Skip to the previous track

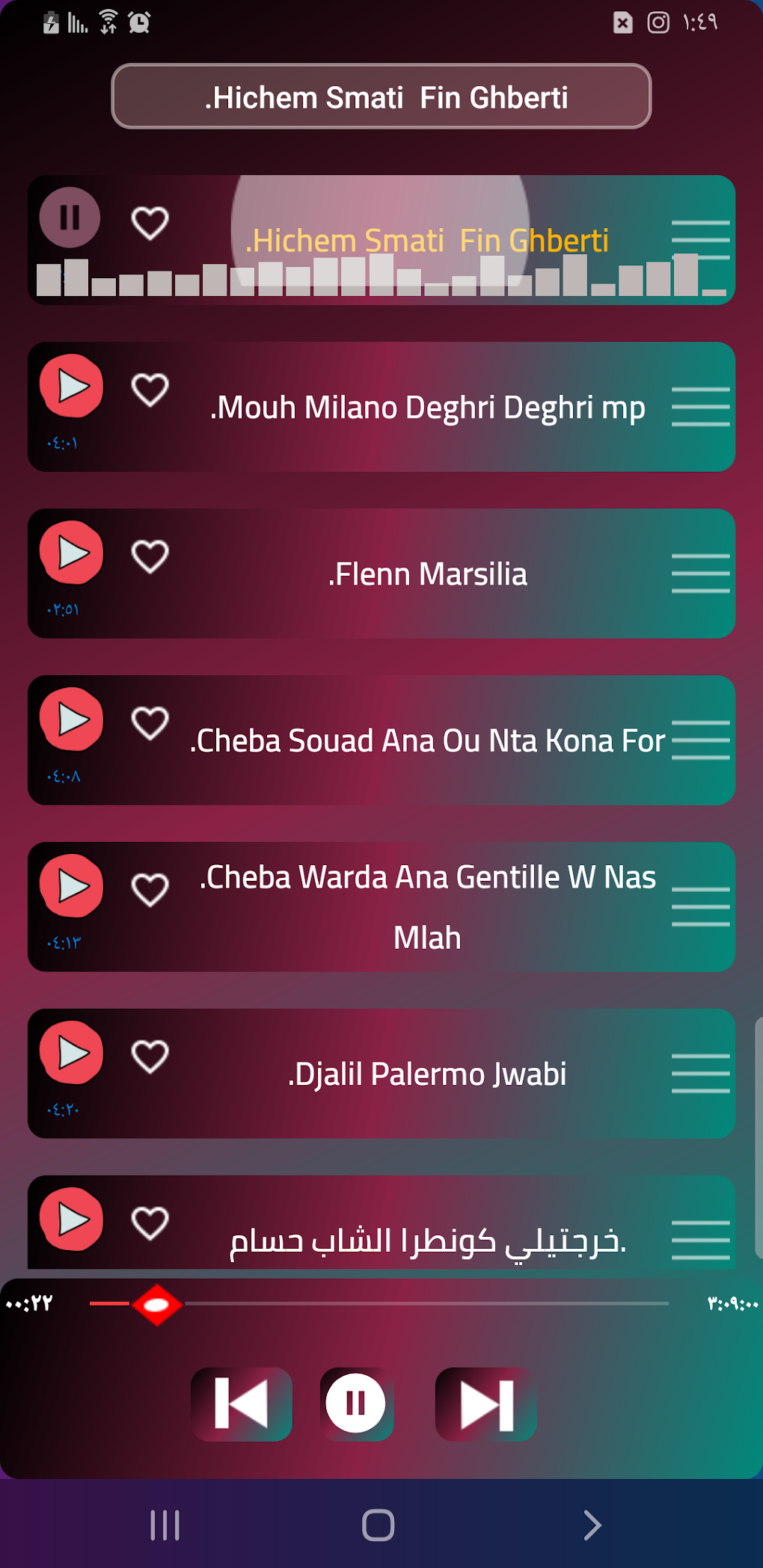(241, 1404)
